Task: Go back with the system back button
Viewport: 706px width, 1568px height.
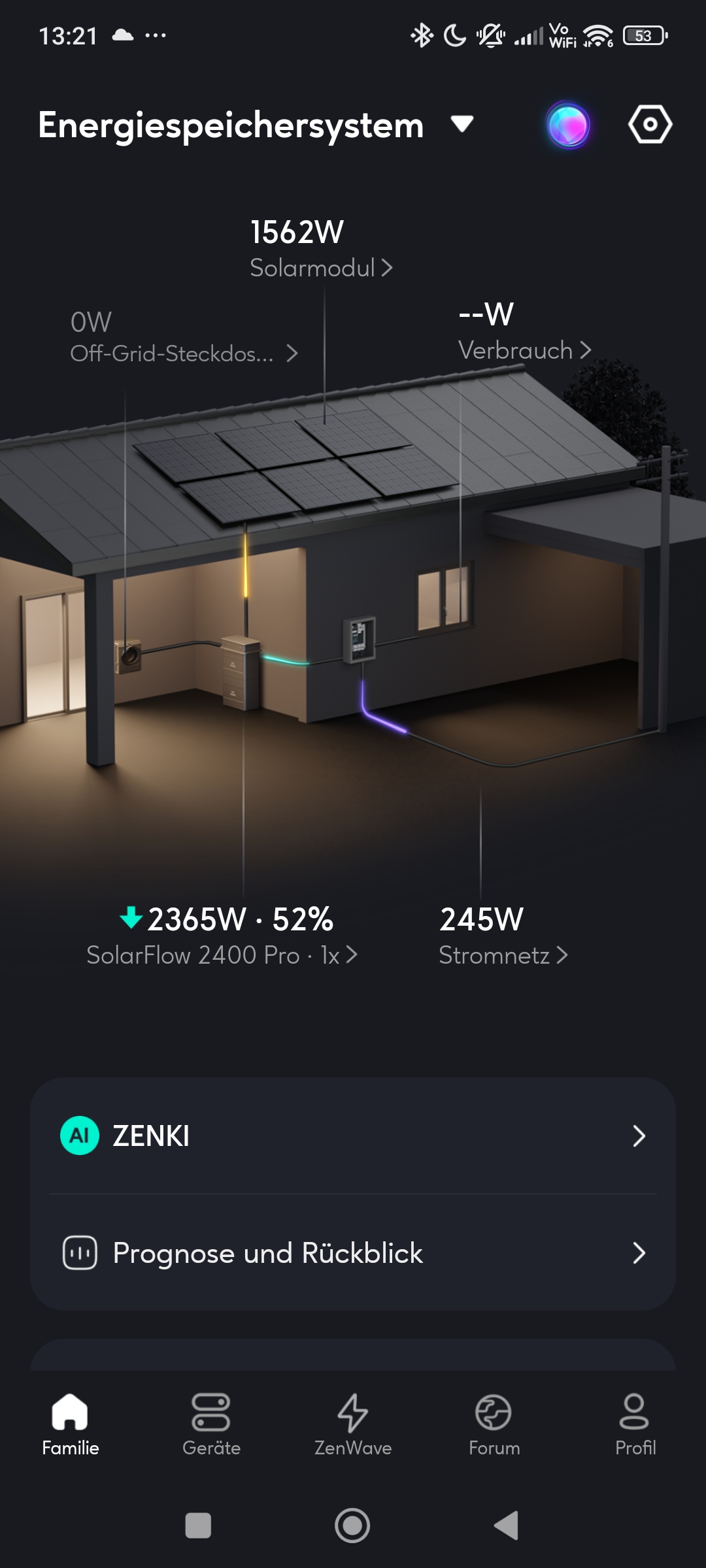Action: coord(506,1526)
